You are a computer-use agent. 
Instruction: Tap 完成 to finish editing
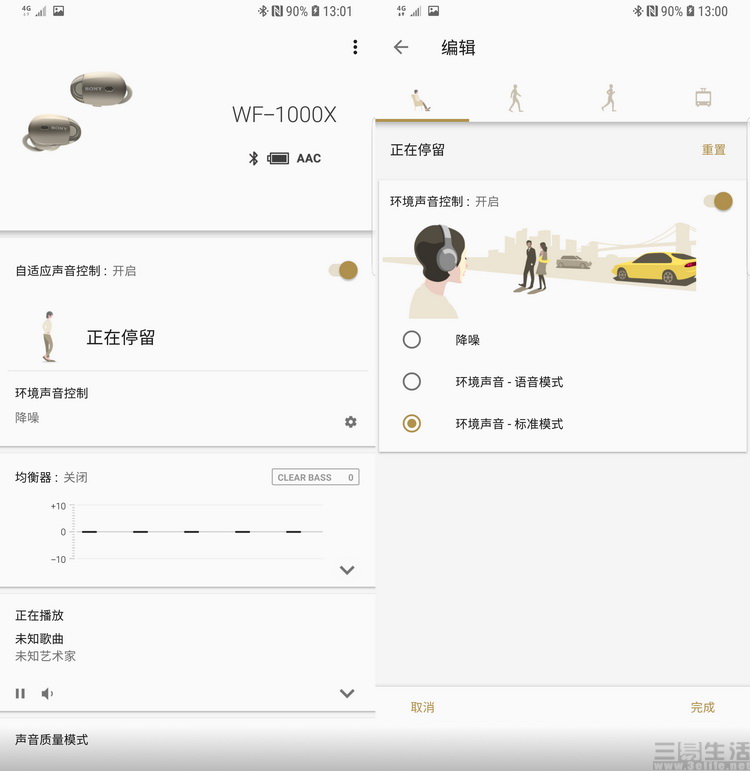[702, 707]
